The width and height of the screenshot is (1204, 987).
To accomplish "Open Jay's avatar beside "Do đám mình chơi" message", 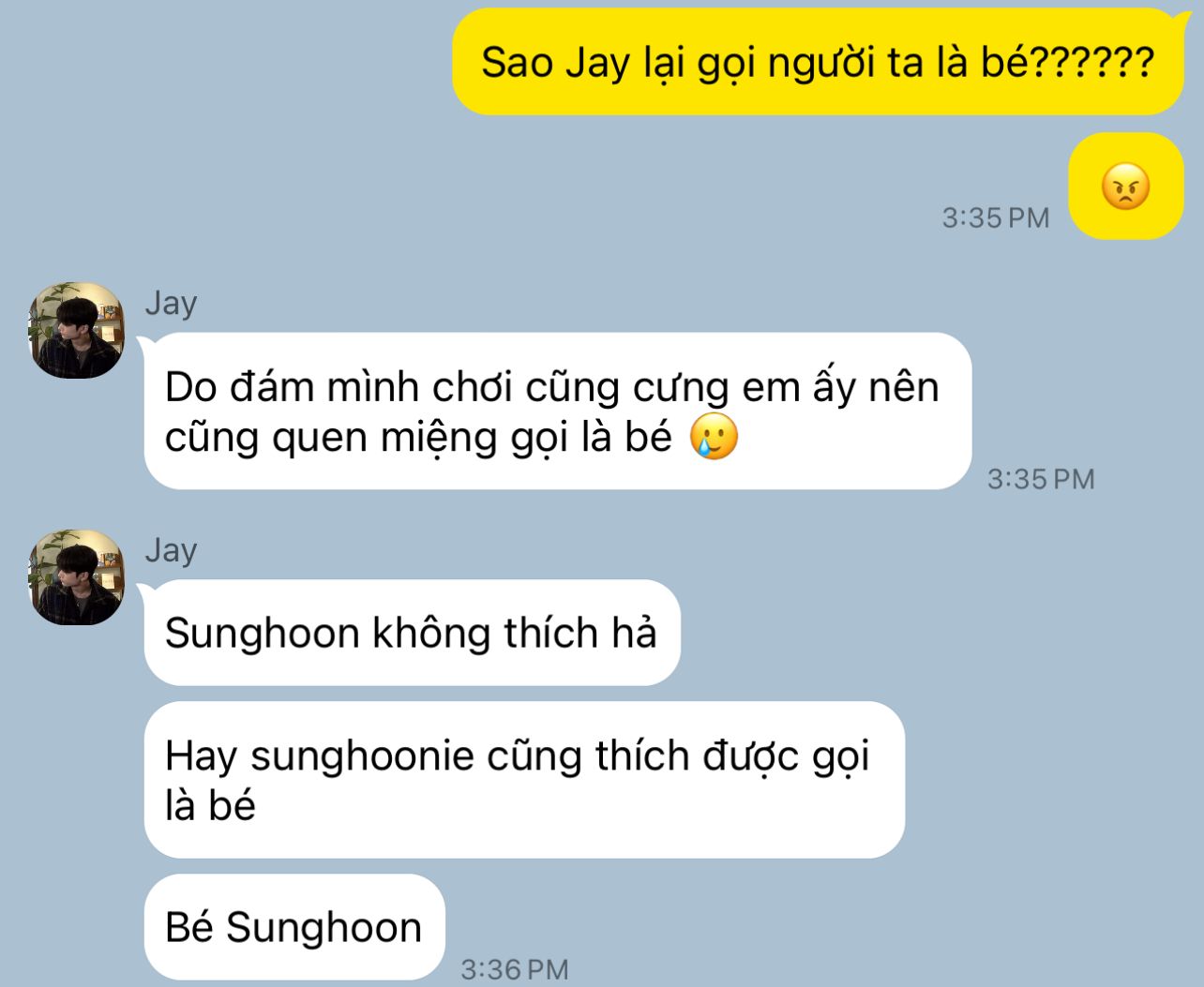I will click(76, 331).
